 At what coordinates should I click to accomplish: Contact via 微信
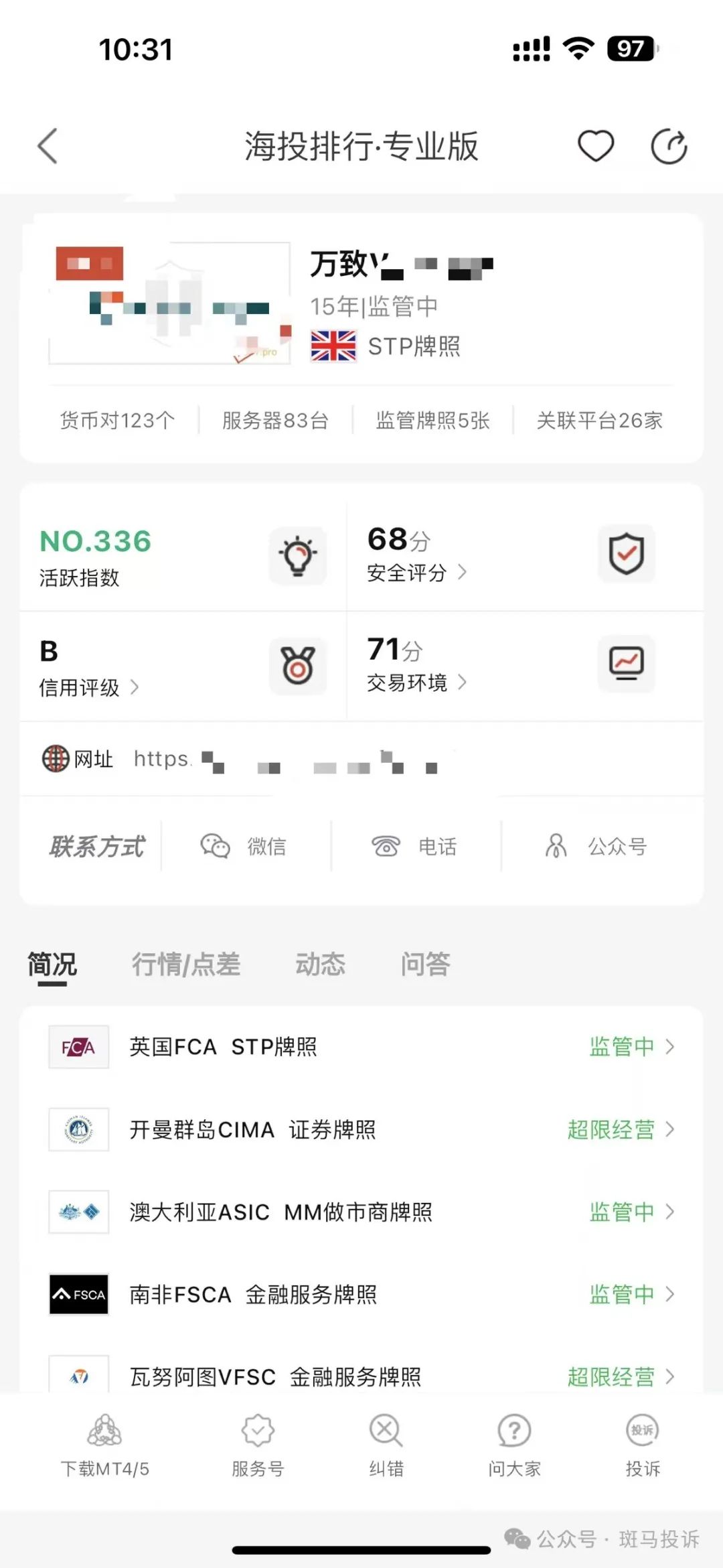(244, 847)
